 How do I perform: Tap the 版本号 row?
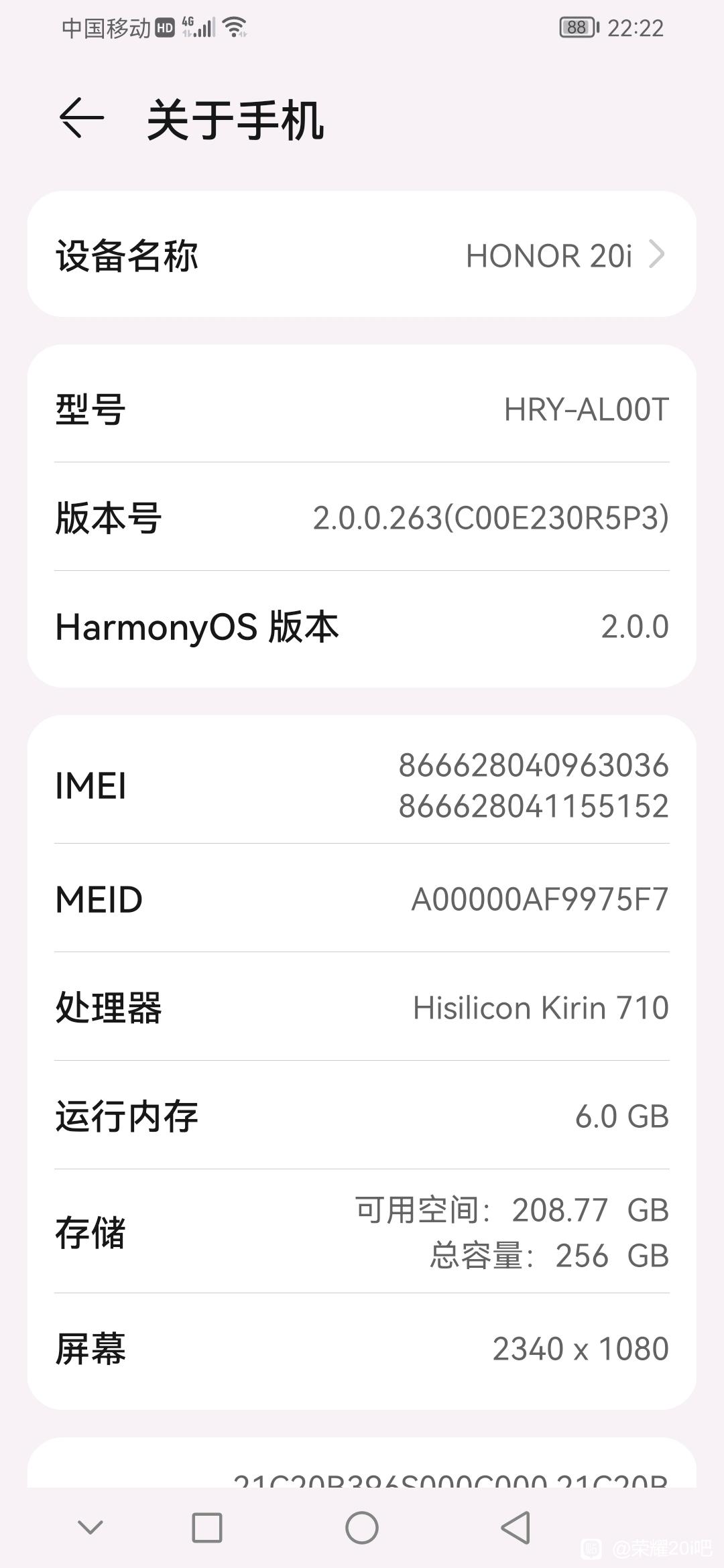tap(362, 517)
